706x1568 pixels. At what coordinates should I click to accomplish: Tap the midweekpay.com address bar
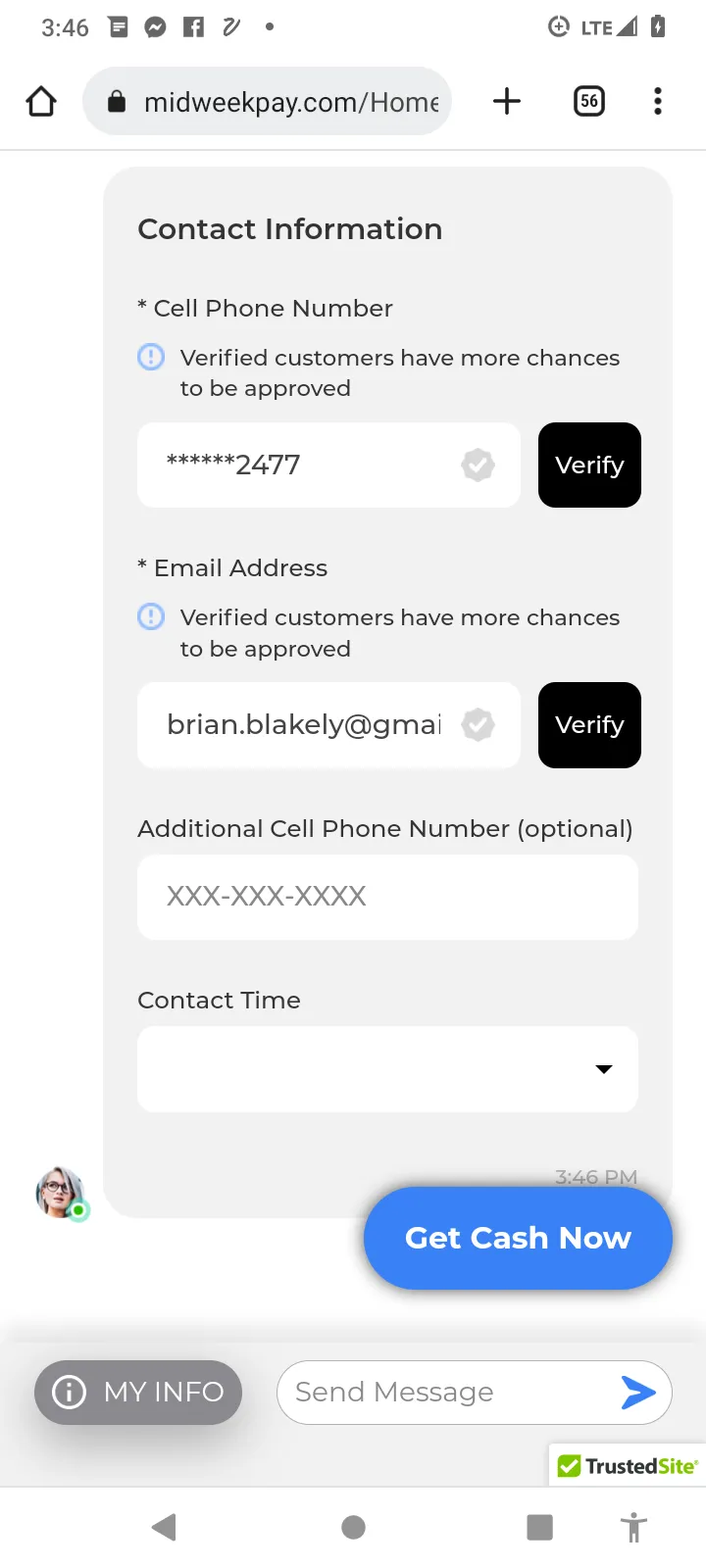point(267,101)
